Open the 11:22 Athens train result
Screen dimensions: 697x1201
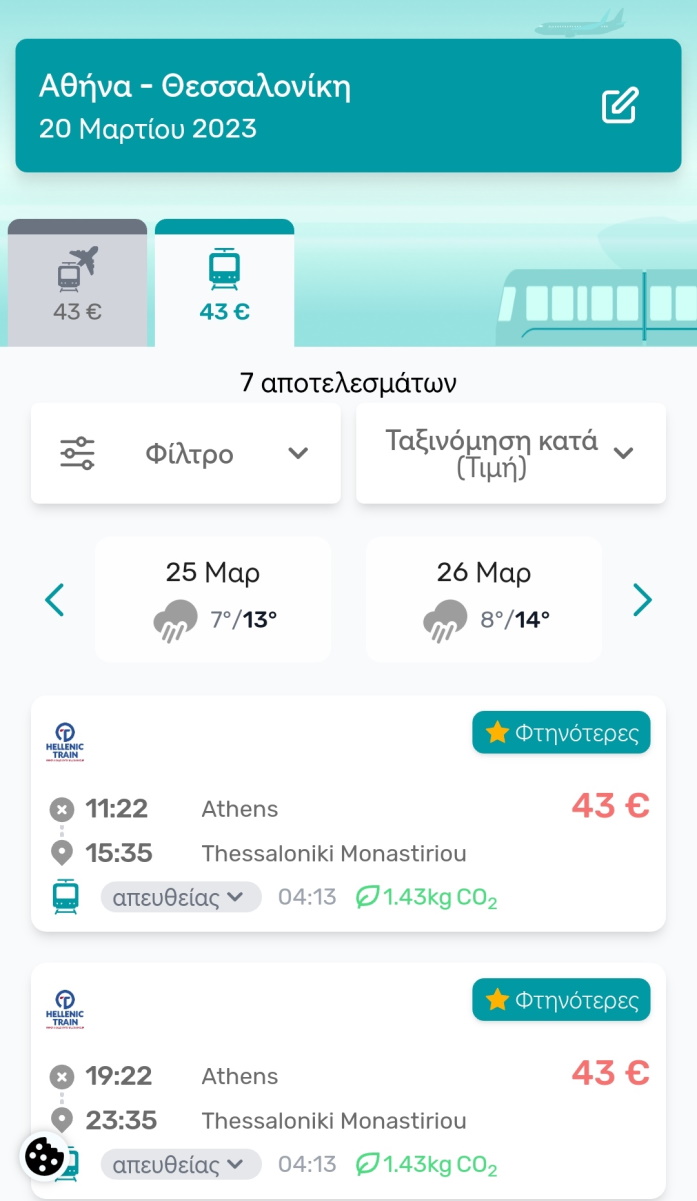tap(348, 814)
